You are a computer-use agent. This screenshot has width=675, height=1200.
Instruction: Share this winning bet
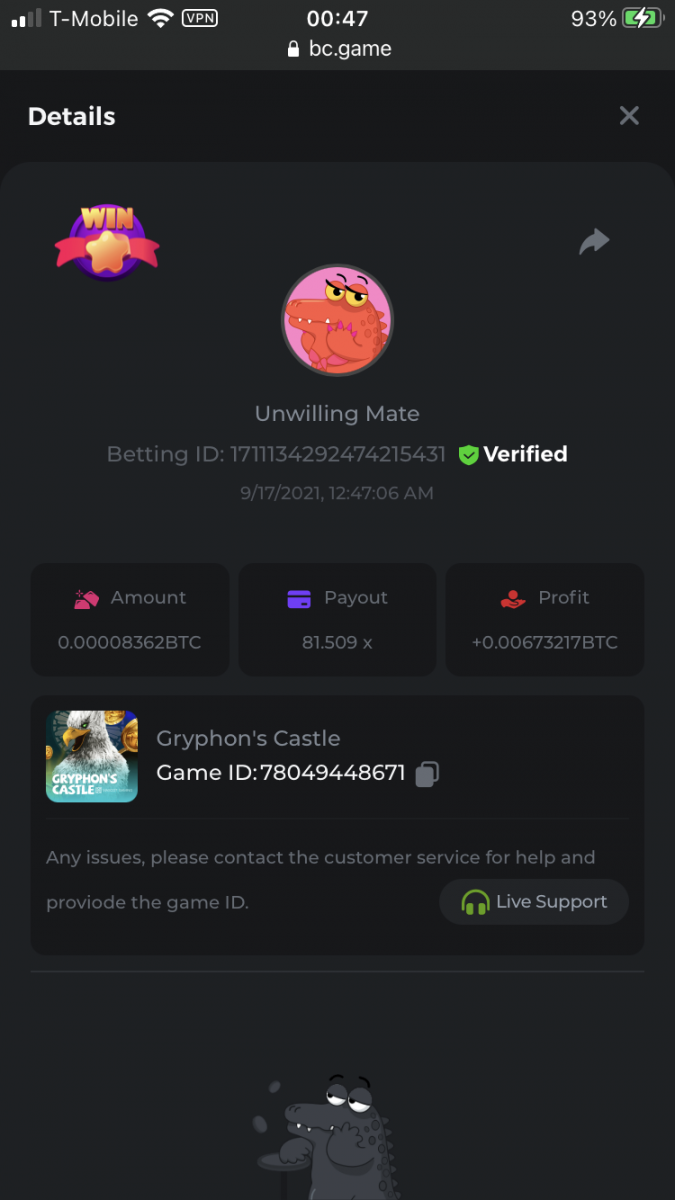pyautogui.click(x=594, y=241)
